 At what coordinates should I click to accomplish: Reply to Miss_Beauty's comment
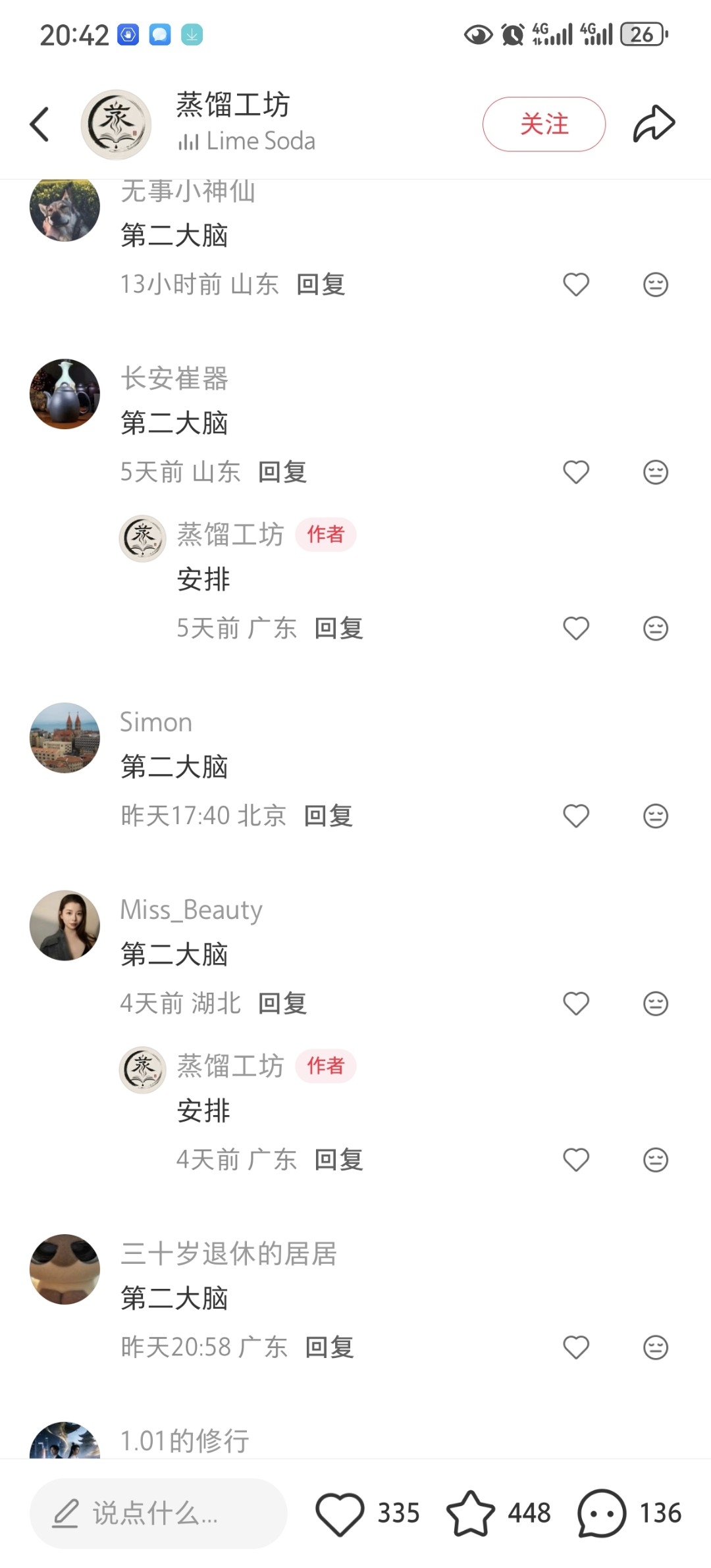(282, 1004)
